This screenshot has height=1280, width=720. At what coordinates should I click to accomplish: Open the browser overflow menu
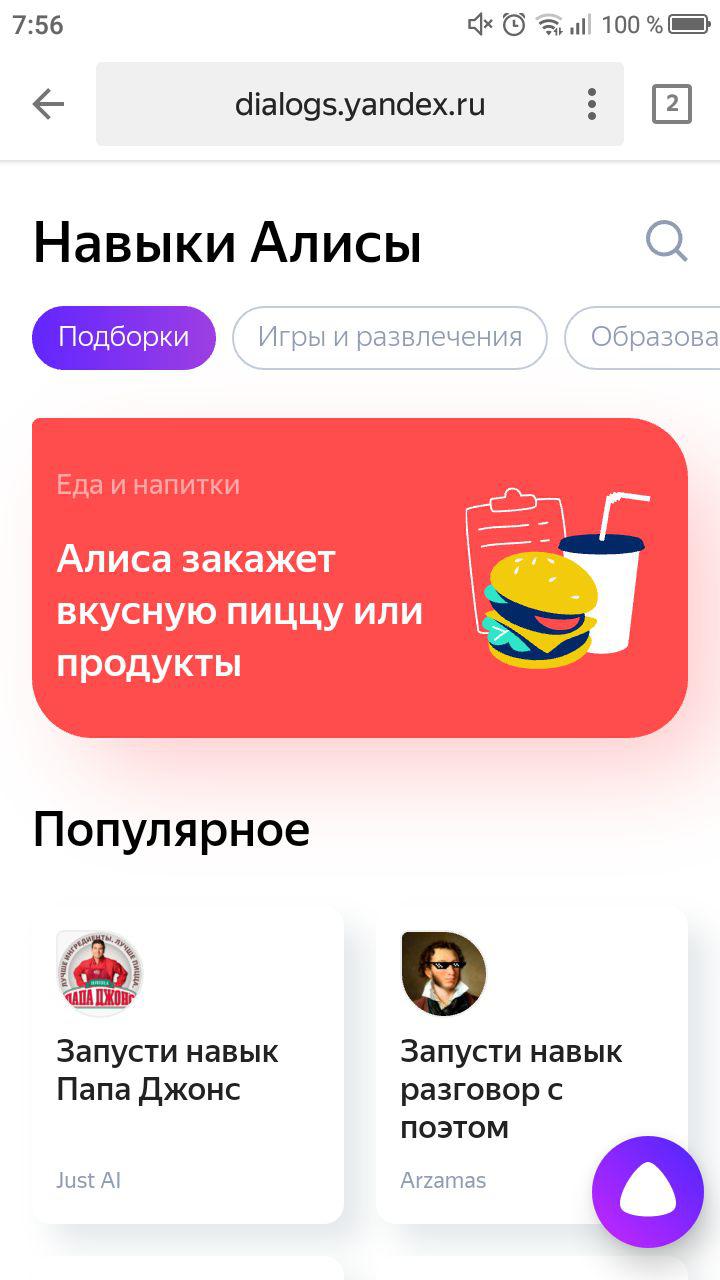click(592, 104)
